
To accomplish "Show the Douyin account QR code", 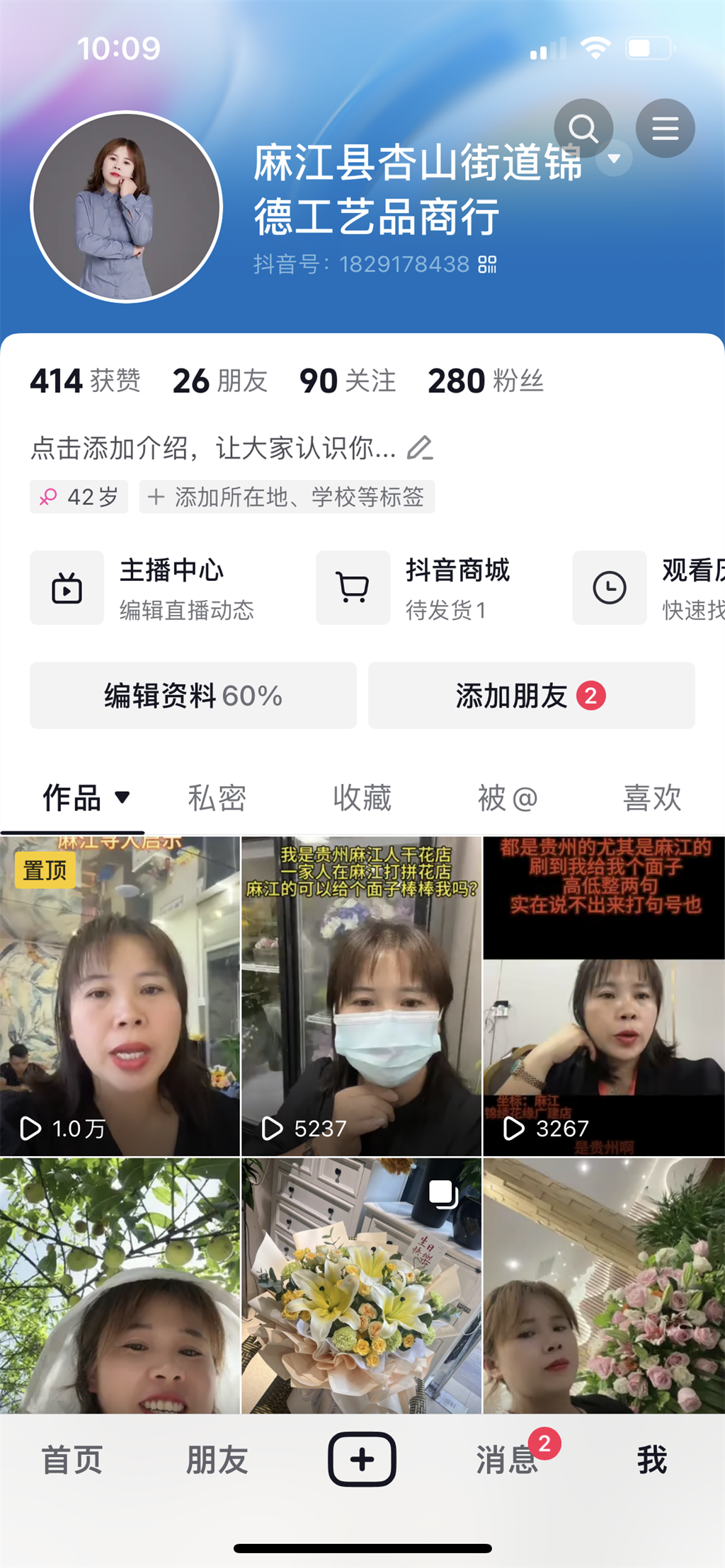I will pyautogui.click(x=488, y=263).
